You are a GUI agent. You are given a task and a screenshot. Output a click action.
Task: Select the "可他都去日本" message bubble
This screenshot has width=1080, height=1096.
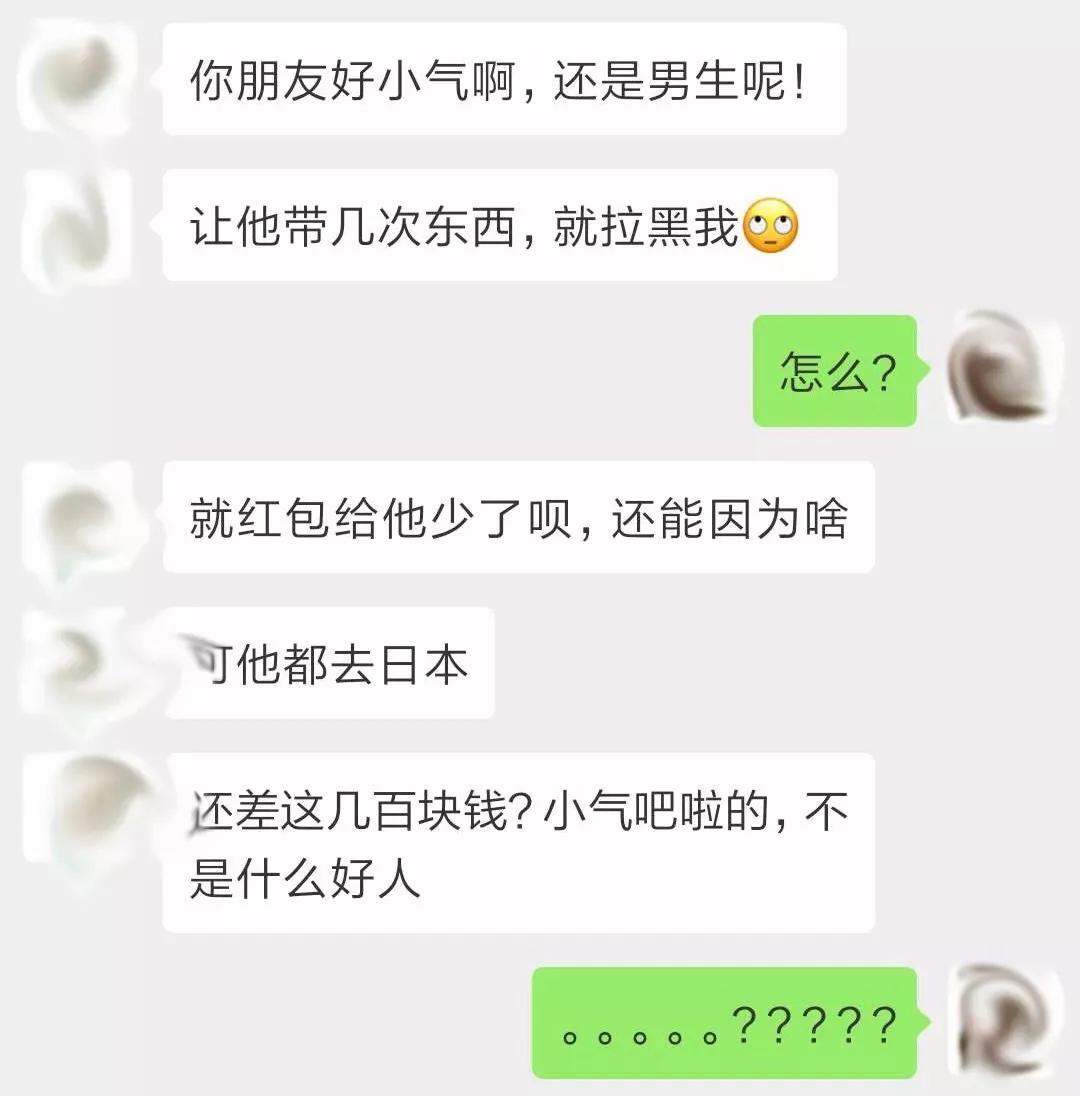(x=330, y=662)
